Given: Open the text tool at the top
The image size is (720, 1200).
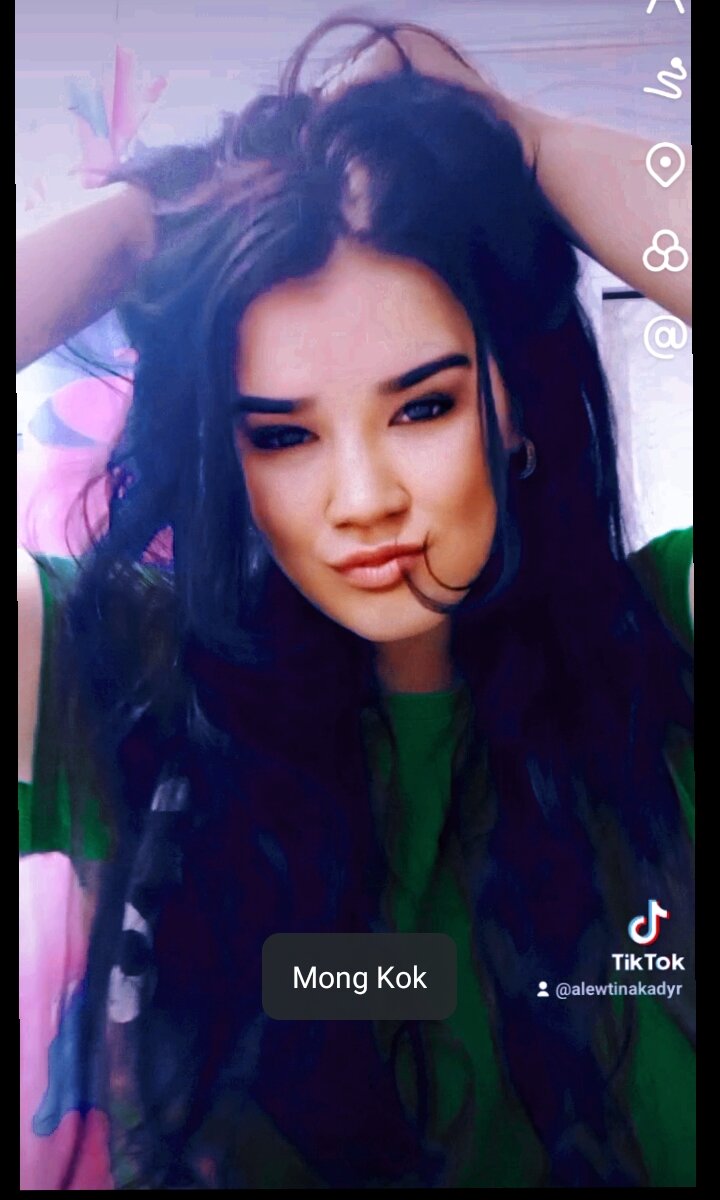Looking at the screenshot, I should coord(666,5).
